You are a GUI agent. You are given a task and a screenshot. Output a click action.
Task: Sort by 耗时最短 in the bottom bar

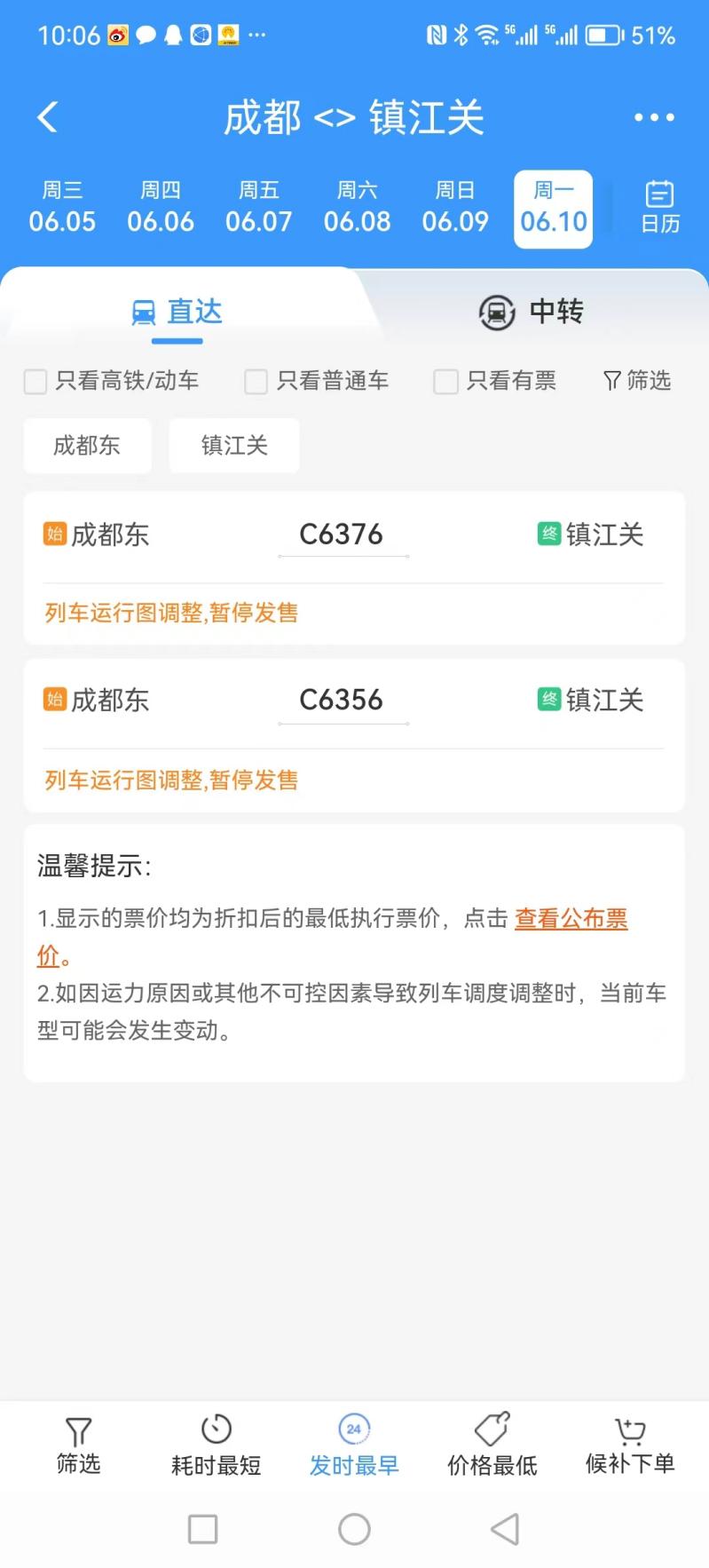(216, 1446)
